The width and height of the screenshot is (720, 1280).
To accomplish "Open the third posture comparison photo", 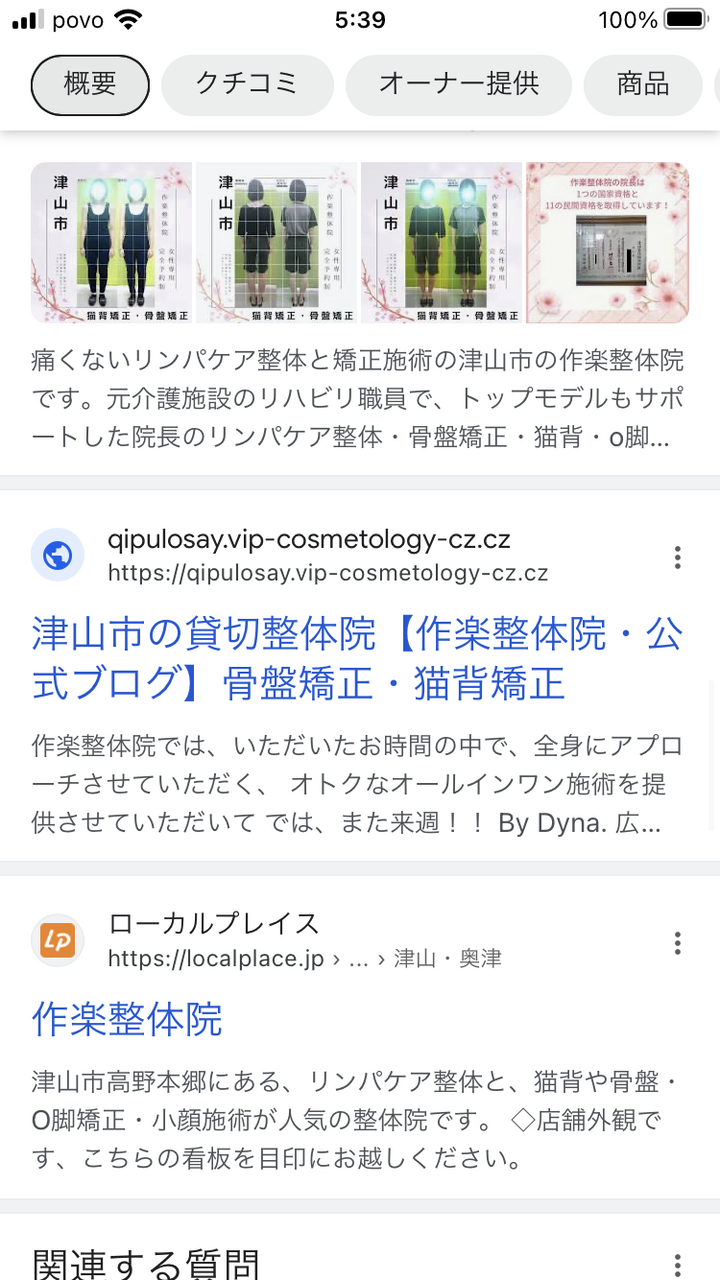I will coord(441,243).
